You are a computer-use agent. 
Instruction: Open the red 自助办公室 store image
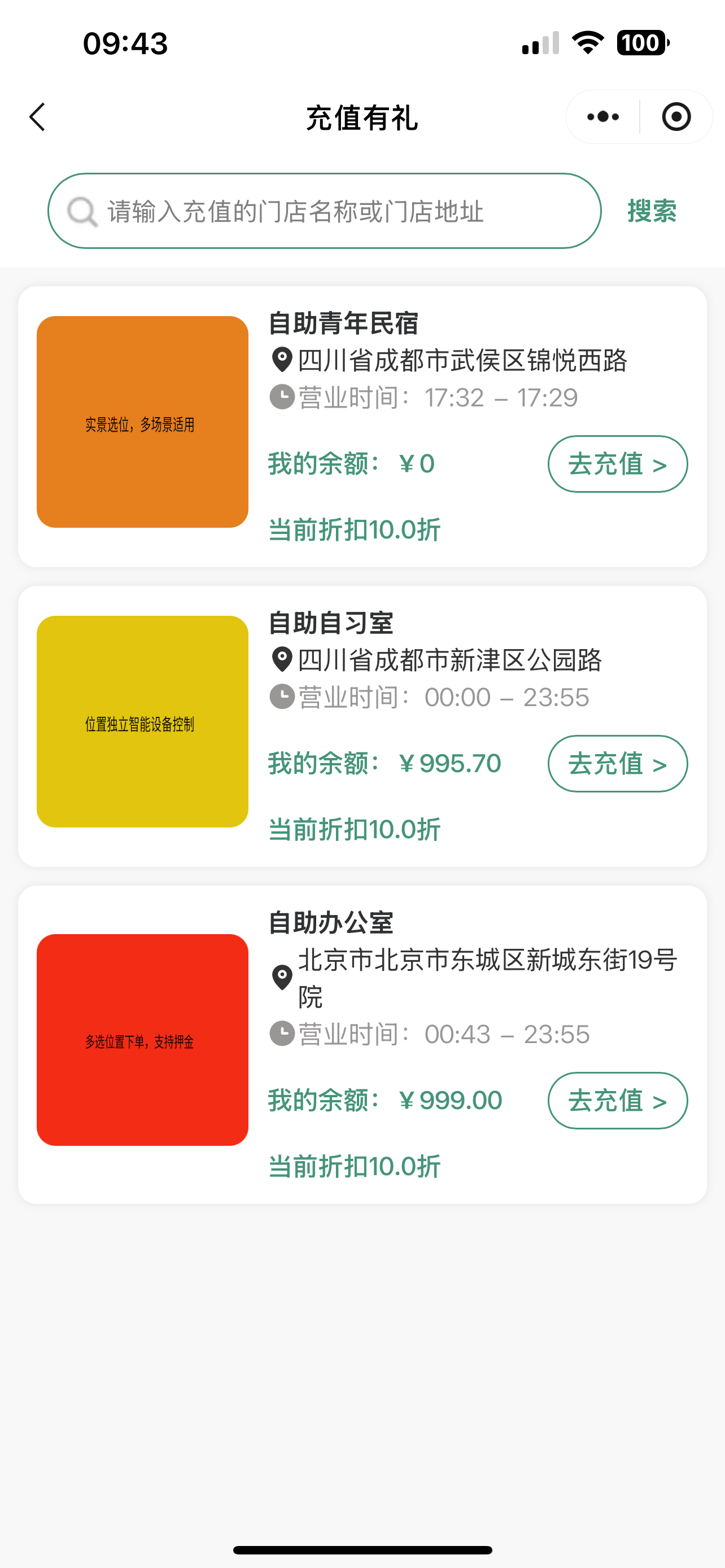pyautogui.click(x=142, y=1040)
